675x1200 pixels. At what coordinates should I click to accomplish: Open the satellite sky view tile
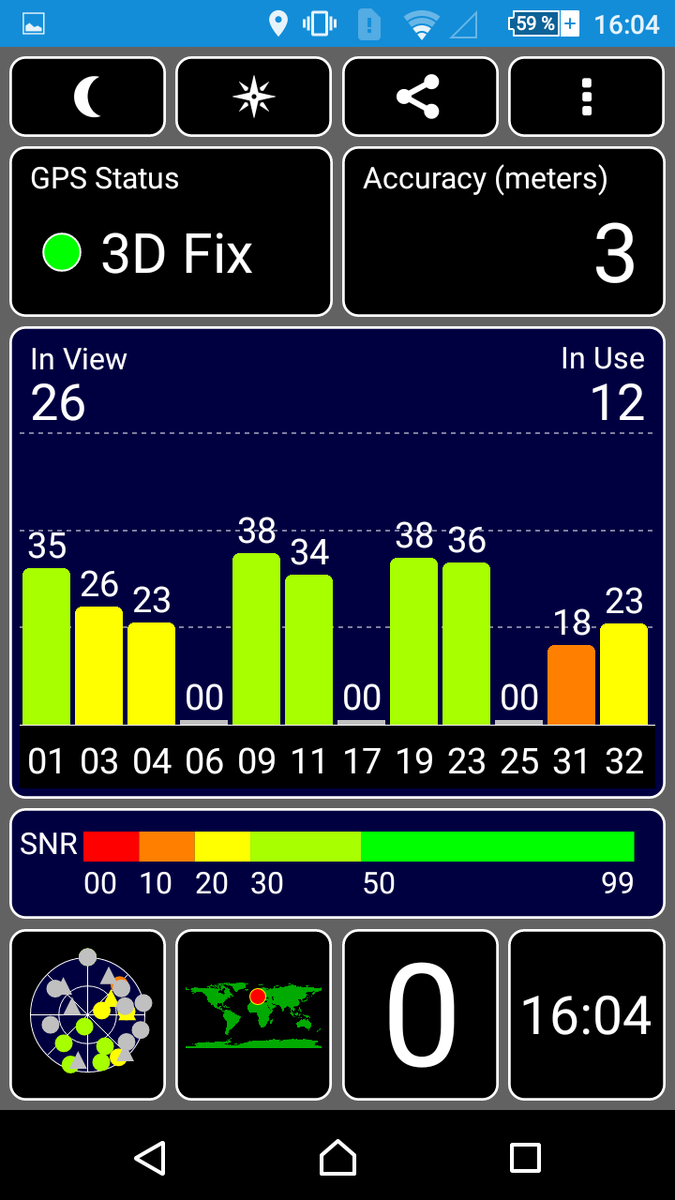click(88, 1015)
